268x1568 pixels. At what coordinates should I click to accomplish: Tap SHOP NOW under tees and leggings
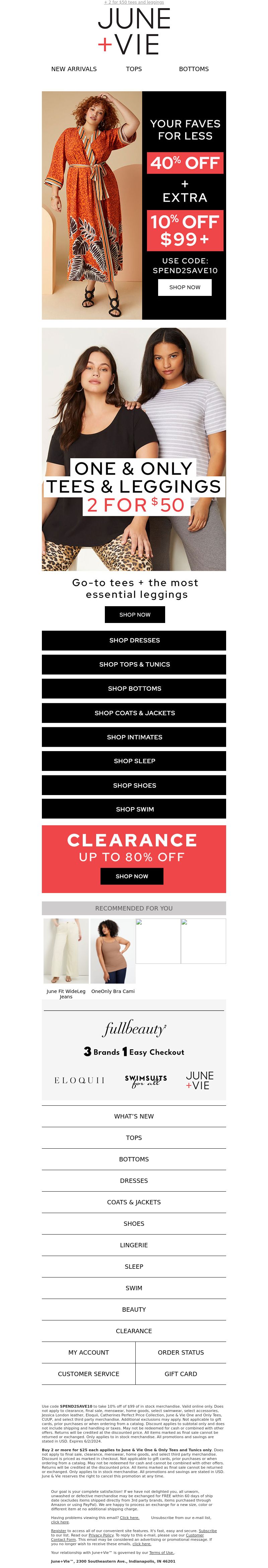click(134, 615)
